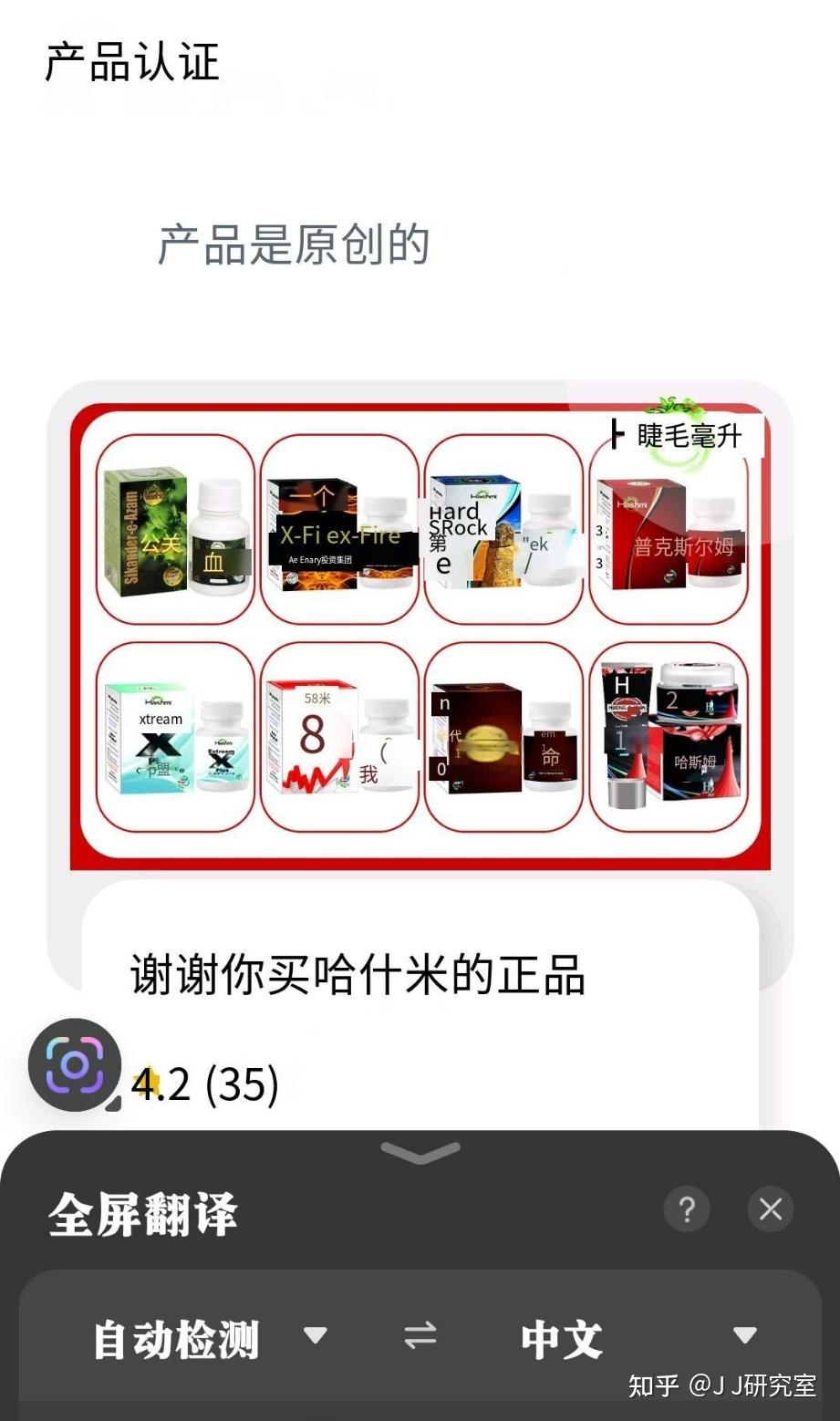Tap the 58米 red box thumbnail
Image resolution: width=840 pixels, height=1421 pixels.
point(339,734)
